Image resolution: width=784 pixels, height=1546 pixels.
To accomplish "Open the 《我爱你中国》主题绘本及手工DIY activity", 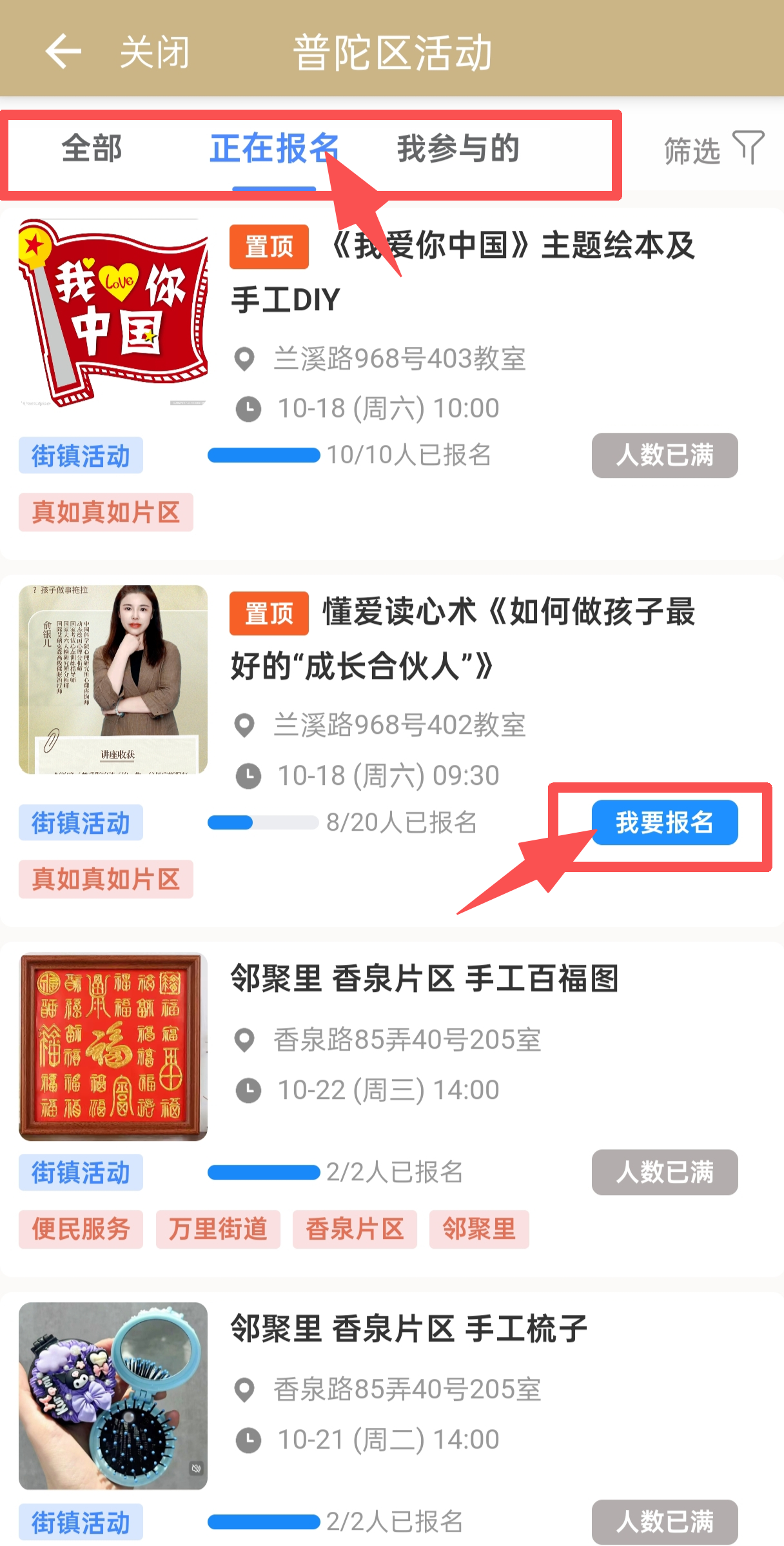I will pyautogui.click(x=462, y=272).
